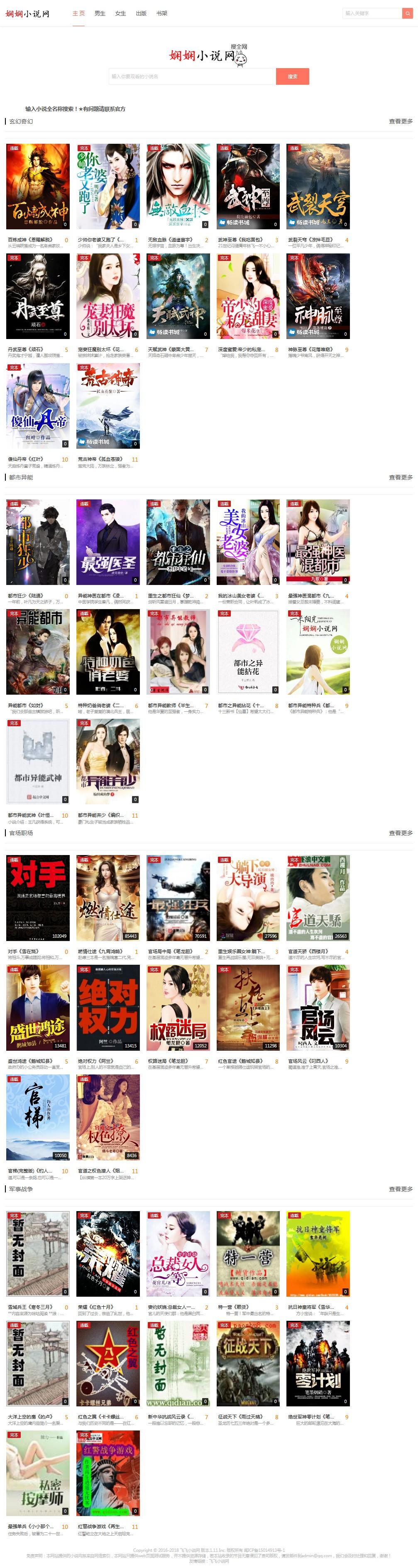
Task: Tap the orange search icon in header
Action: coord(407,13)
